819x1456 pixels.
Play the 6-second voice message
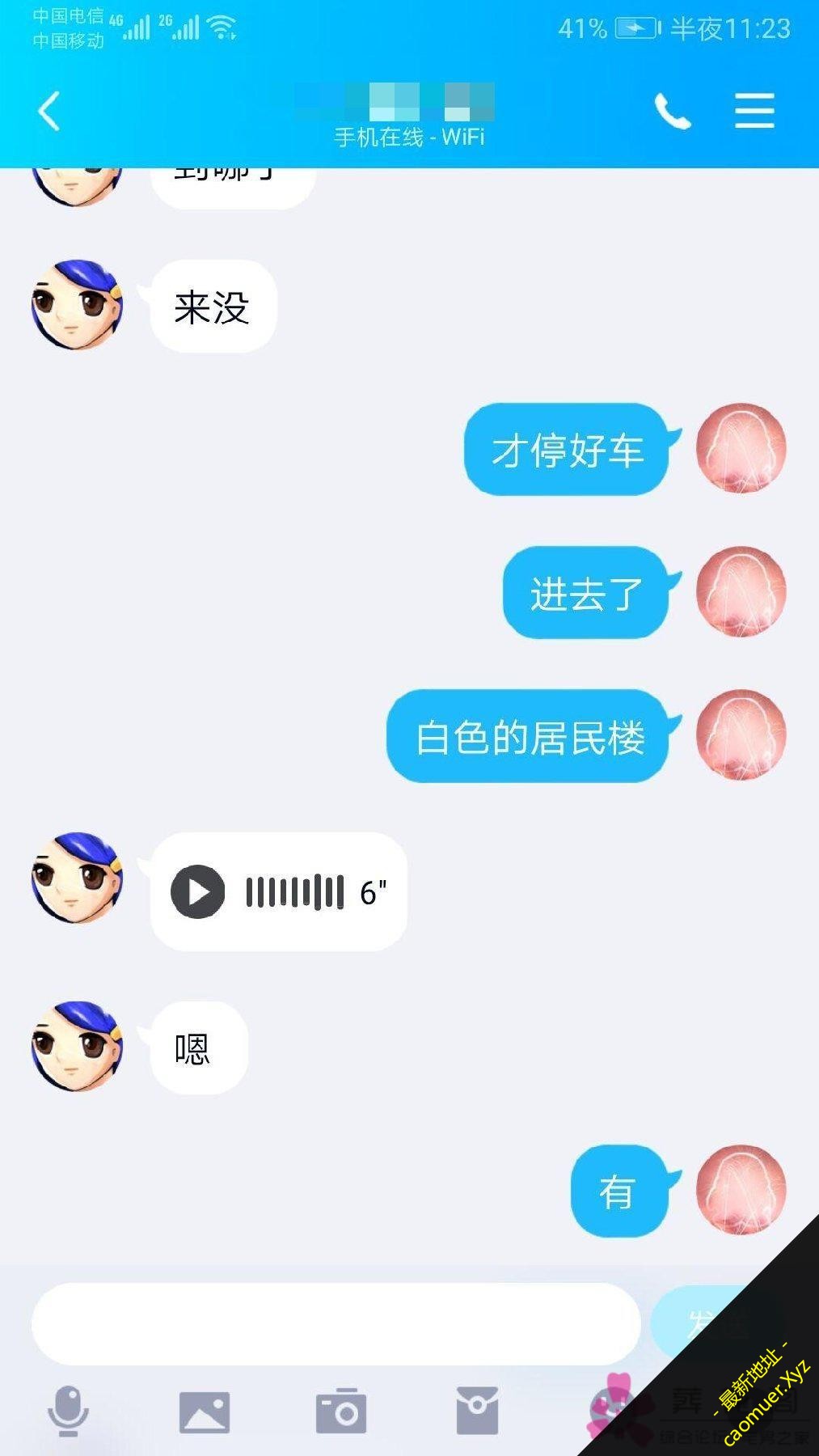coord(198,891)
